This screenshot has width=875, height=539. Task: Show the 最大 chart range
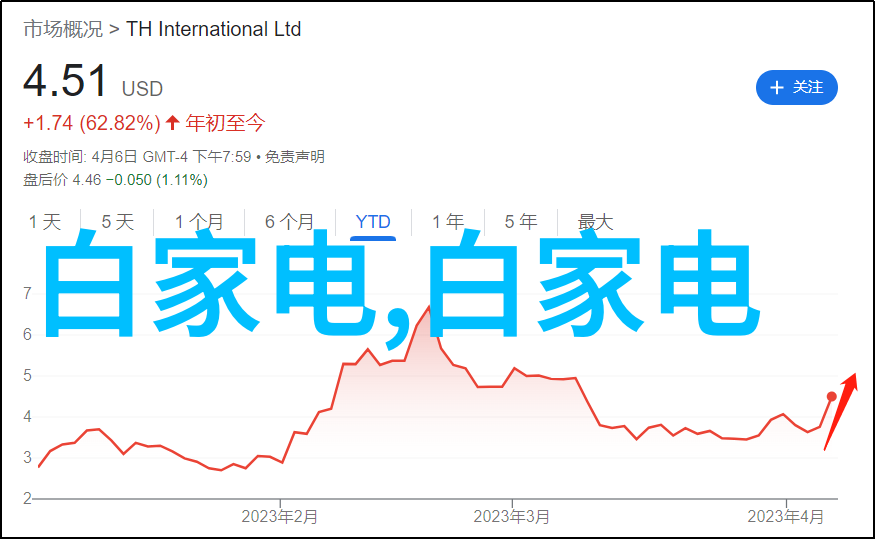pyautogui.click(x=595, y=222)
